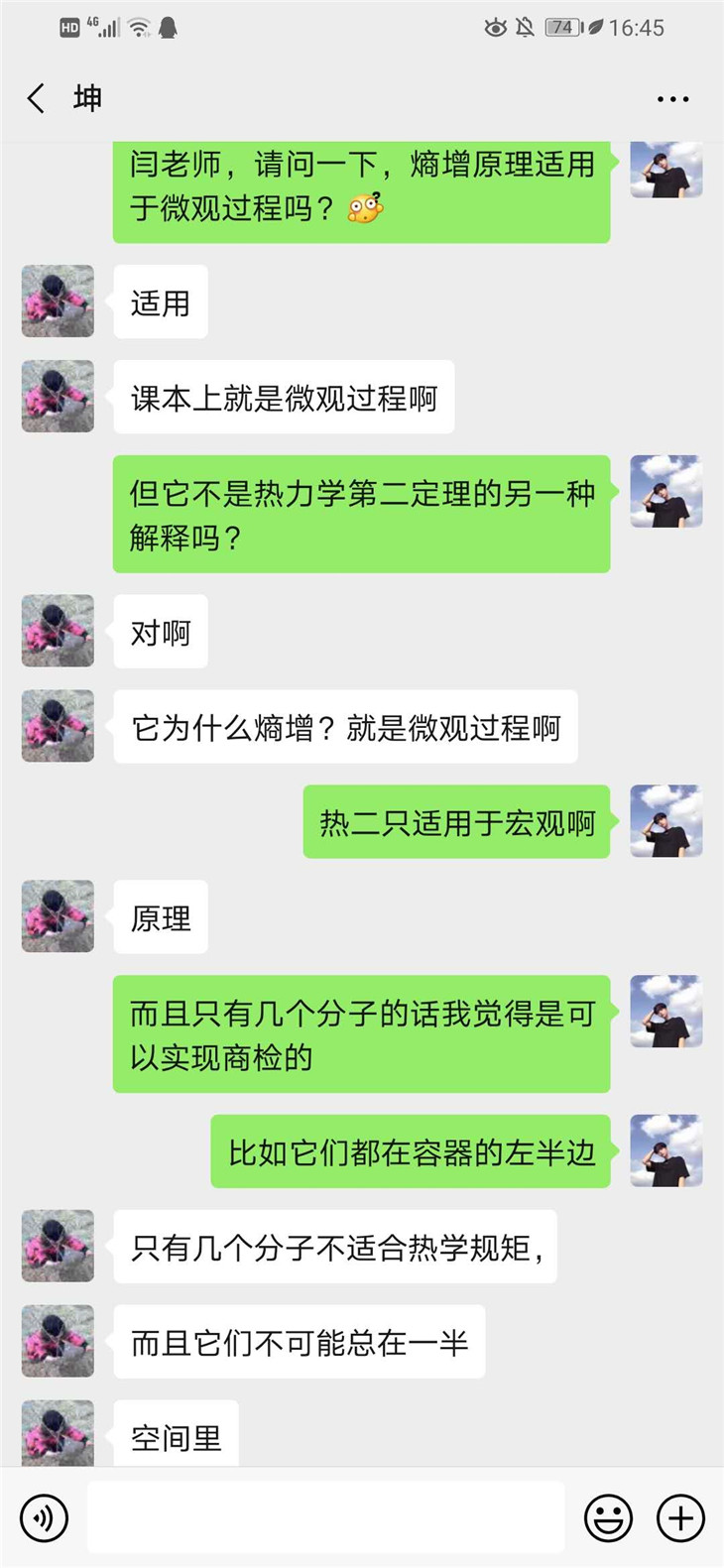Open the teacher's avatar next to 适用

58,301
